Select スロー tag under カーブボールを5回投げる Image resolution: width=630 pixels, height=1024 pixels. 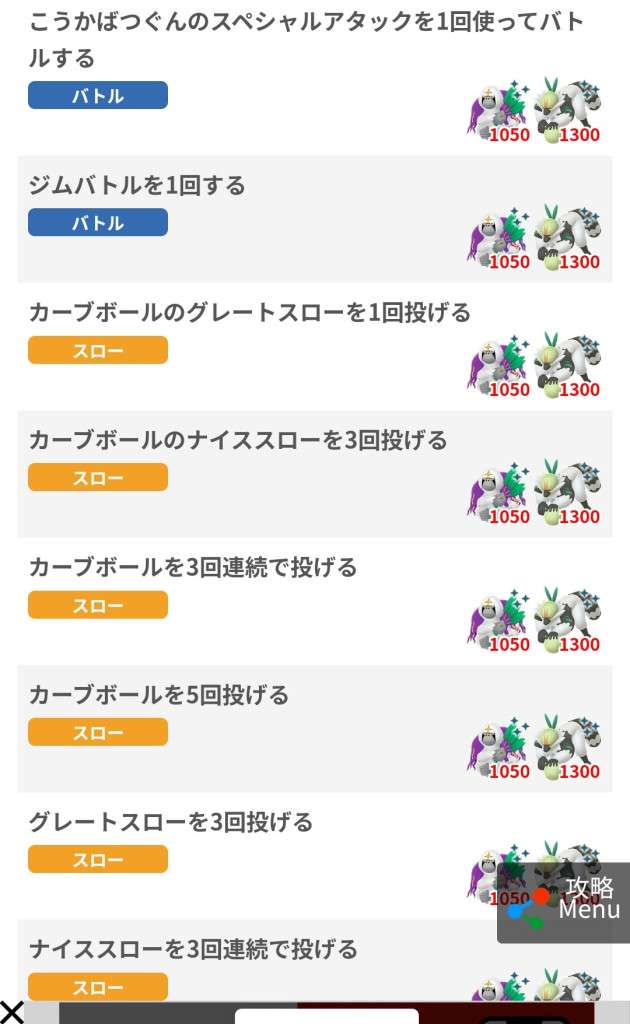(x=98, y=732)
